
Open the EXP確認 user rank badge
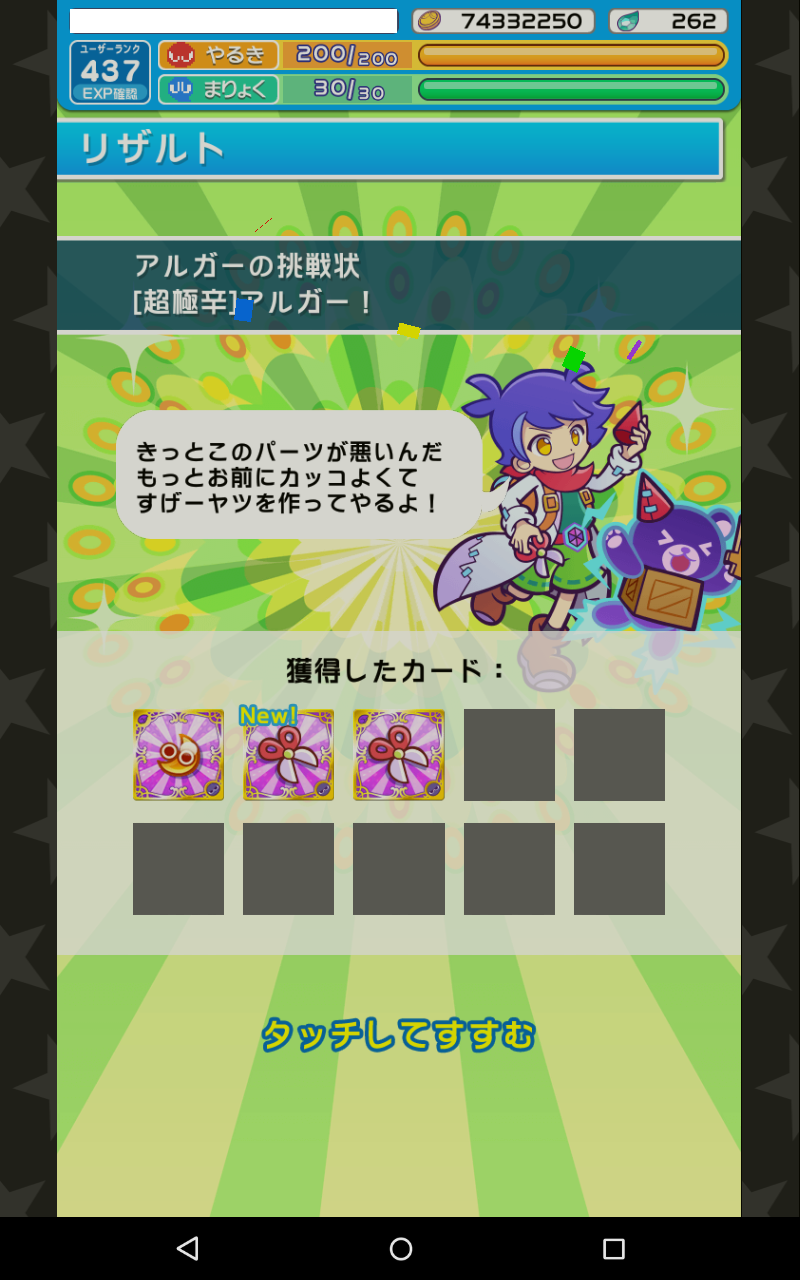(x=110, y=73)
